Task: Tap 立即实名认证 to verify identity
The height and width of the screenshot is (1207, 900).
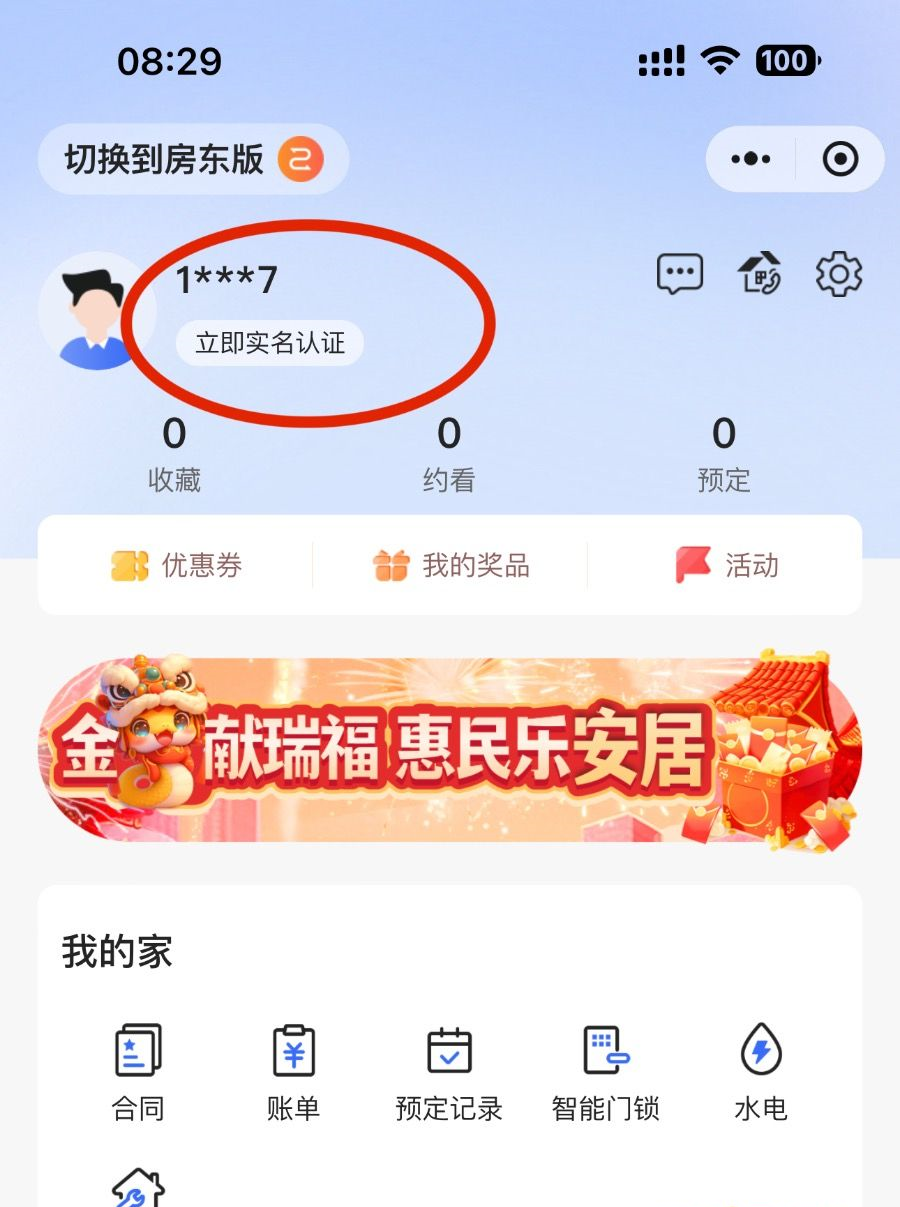Action: click(270, 344)
